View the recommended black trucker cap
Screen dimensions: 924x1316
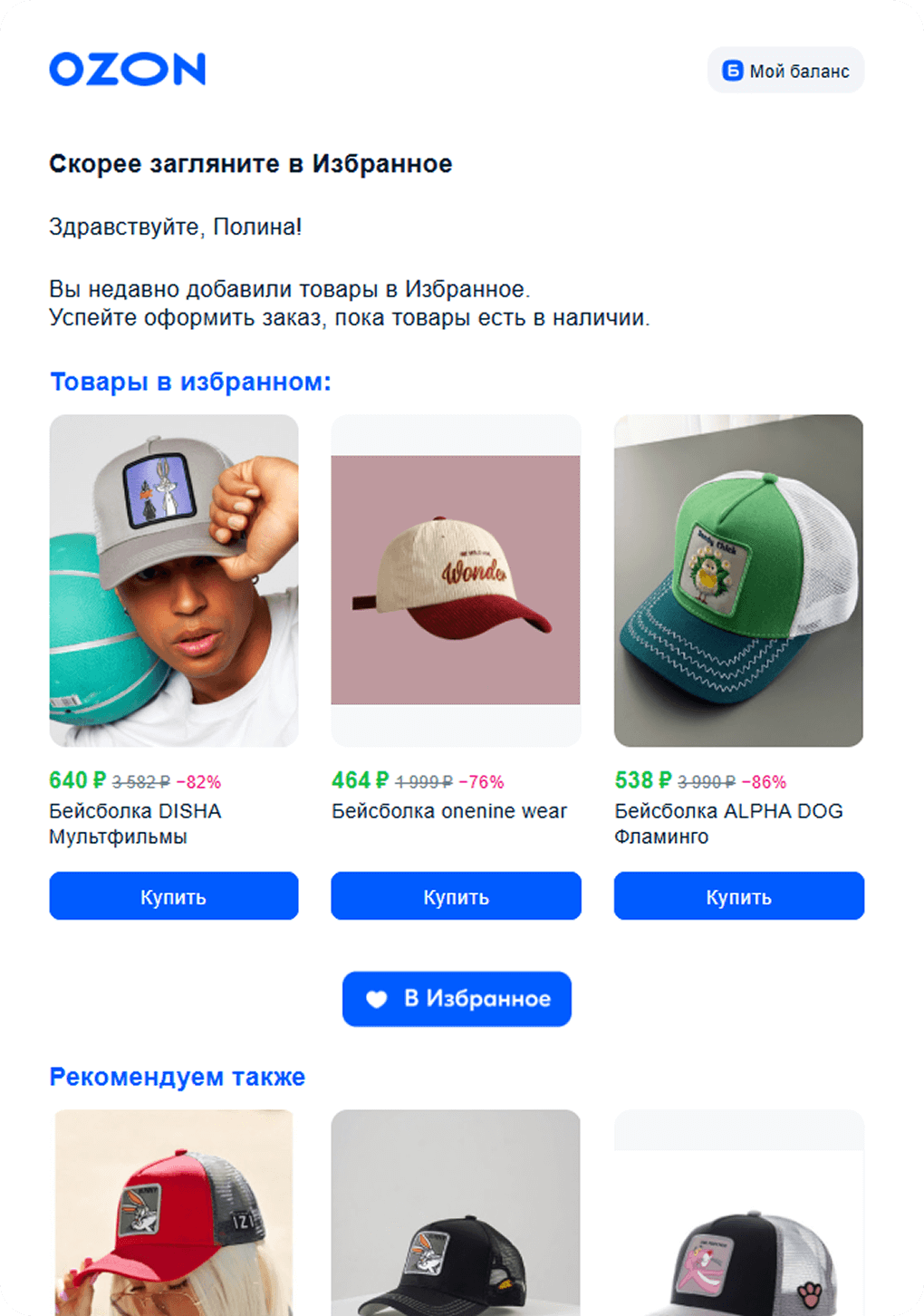point(456,1214)
